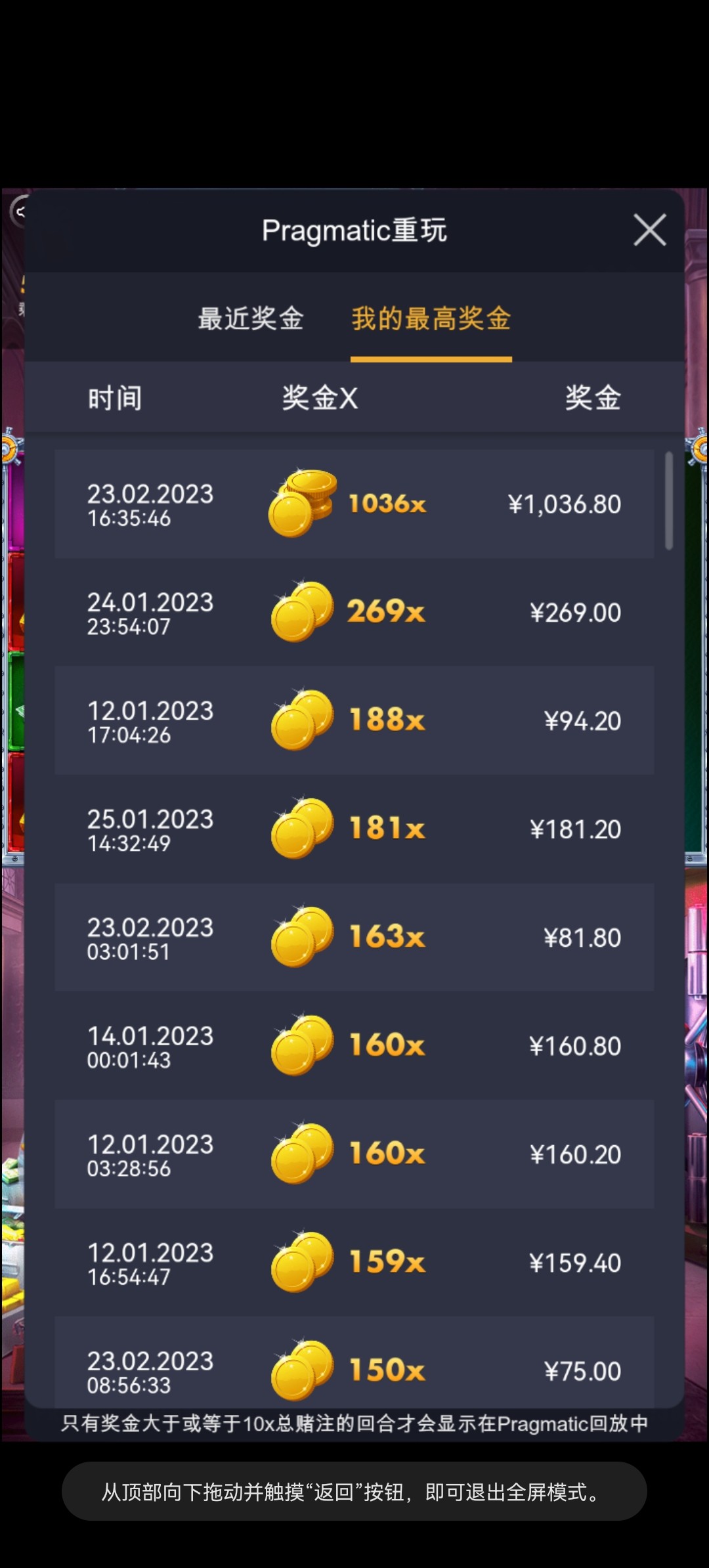Replay the 163x win worth ¥81.80
This screenshot has width=709, height=1568.
point(354,938)
